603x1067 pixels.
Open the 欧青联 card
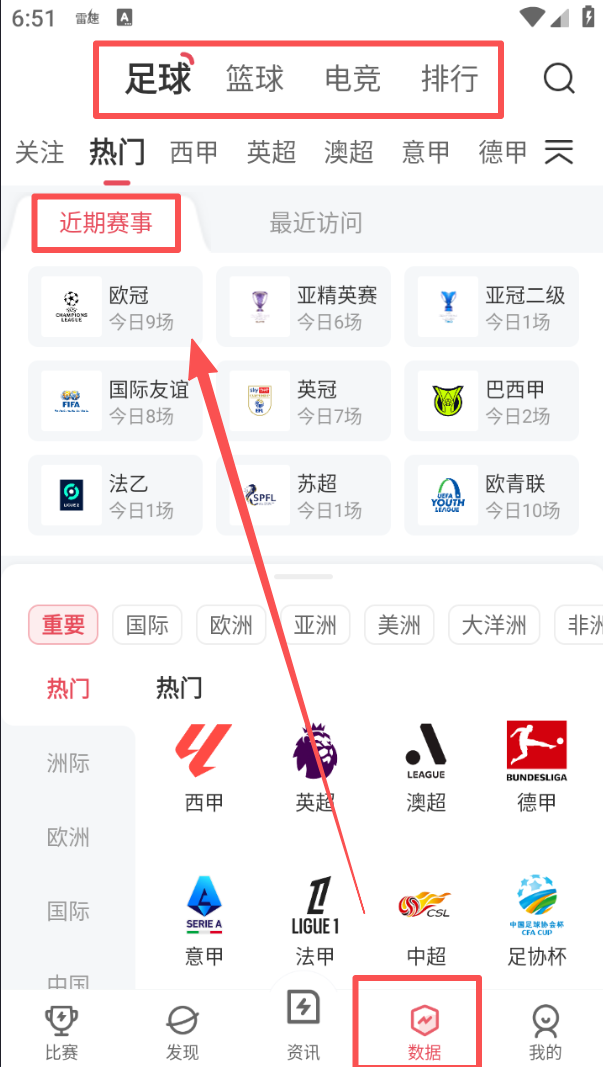491,495
